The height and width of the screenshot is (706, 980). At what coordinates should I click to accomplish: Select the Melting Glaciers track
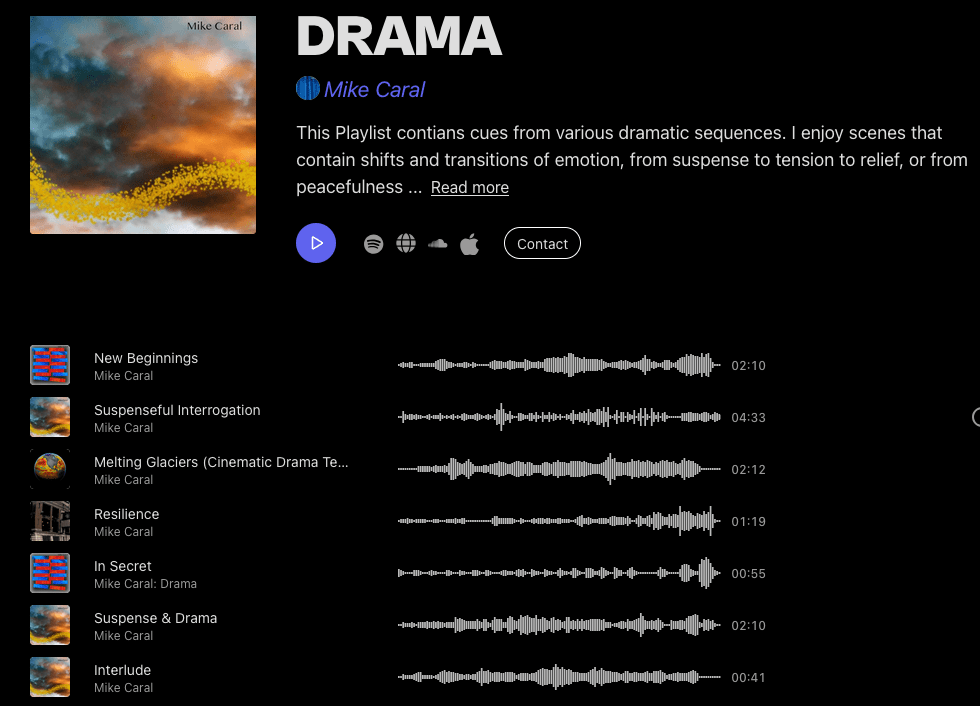(220, 462)
